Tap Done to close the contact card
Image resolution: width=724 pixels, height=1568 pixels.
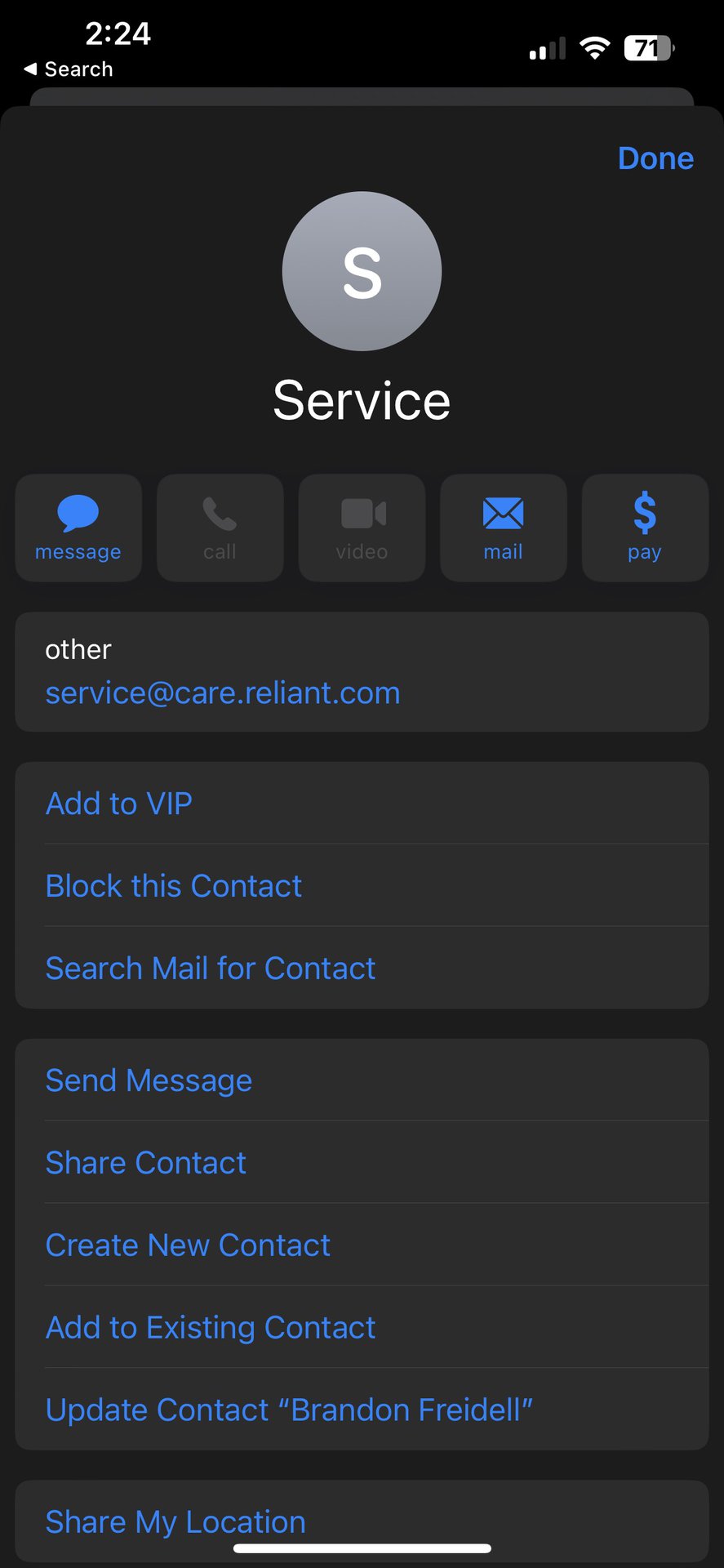(x=655, y=158)
